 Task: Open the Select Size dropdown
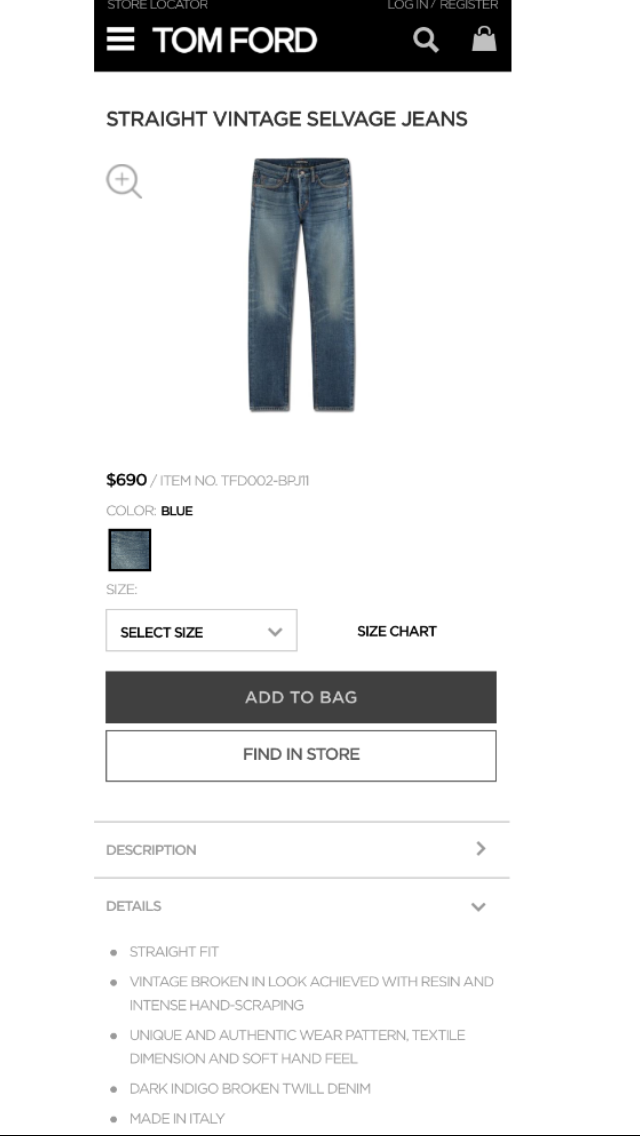tap(201, 631)
